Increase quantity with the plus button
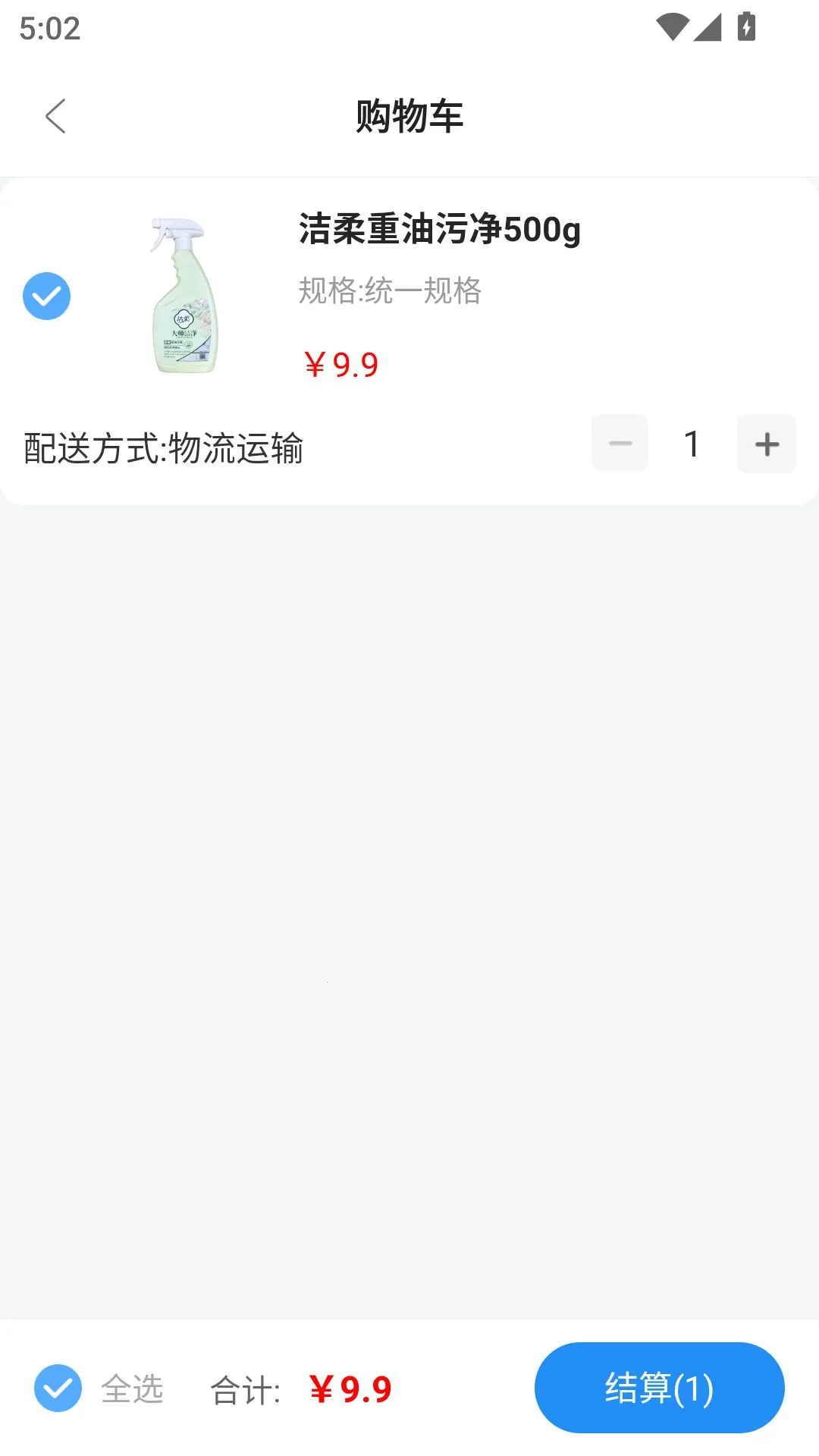The width and height of the screenshot is (819, 1456). point(766,444)
